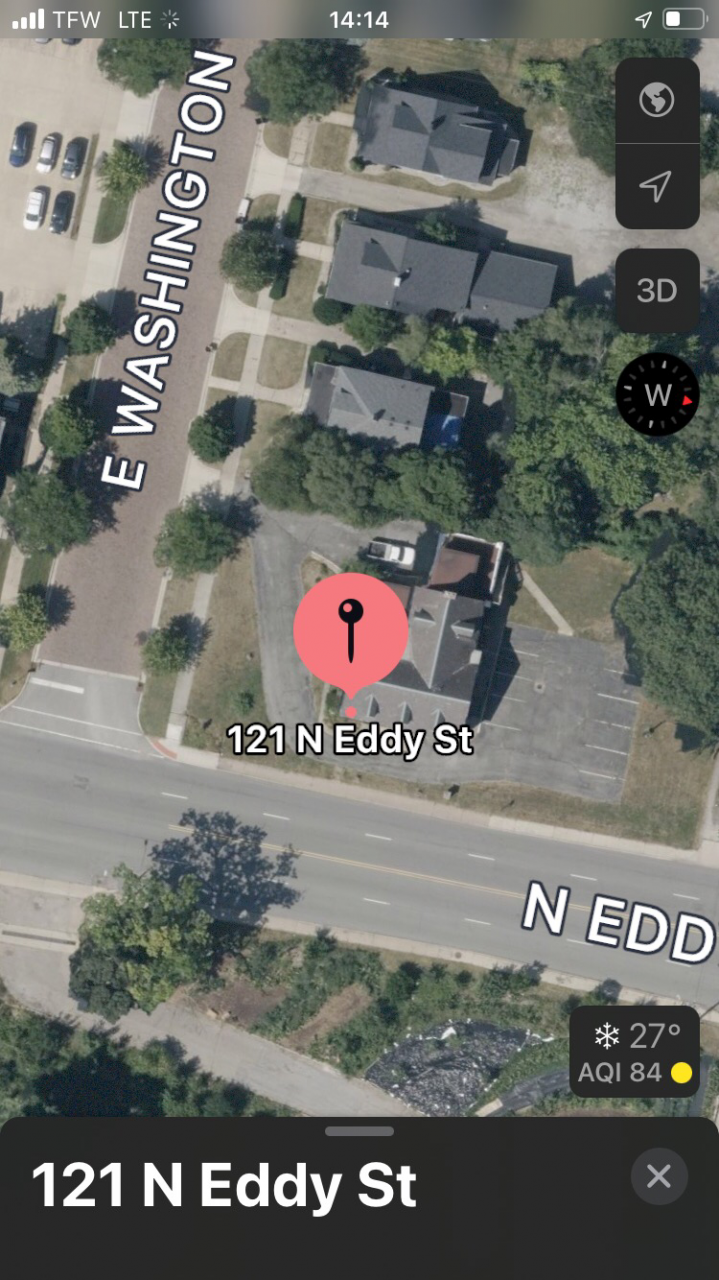This screenshot has width=719, height=1280.
Task: Open weather details showing 27°
Action: click(x=634, y=1050)
